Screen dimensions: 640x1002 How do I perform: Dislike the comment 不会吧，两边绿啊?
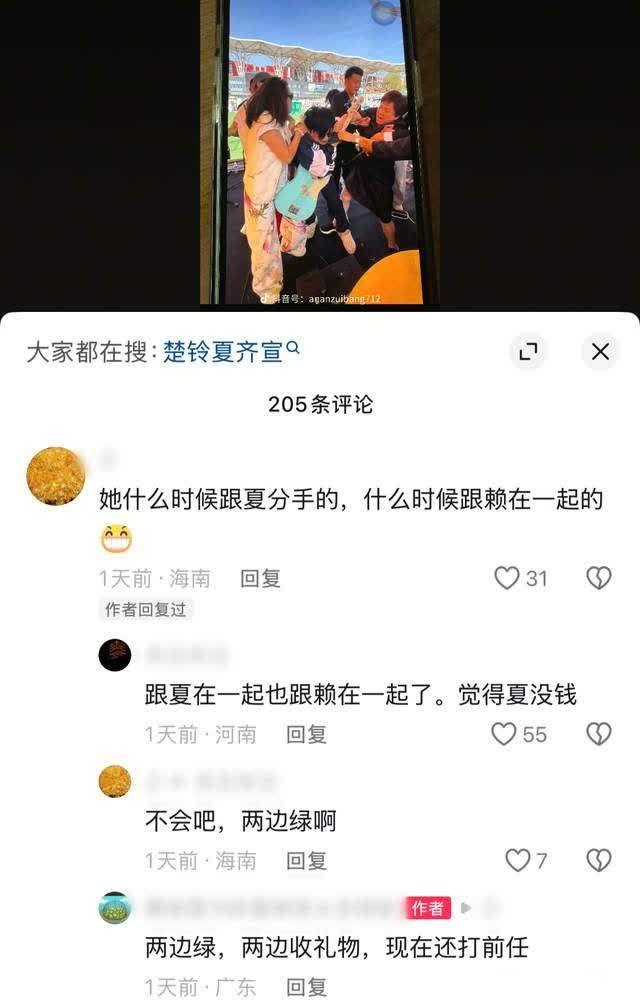pos(598,860)
